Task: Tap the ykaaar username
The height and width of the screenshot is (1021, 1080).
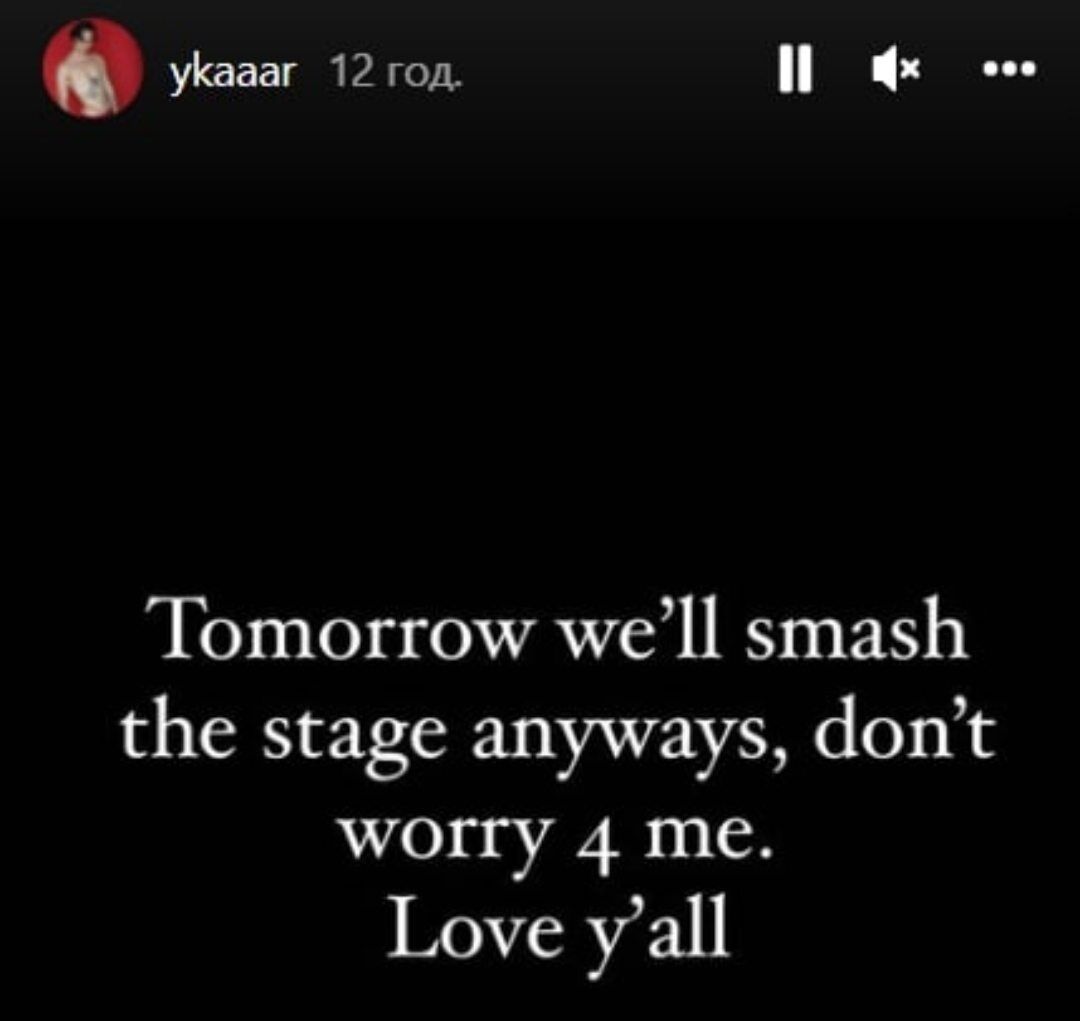Action: [x=231, y=70]
